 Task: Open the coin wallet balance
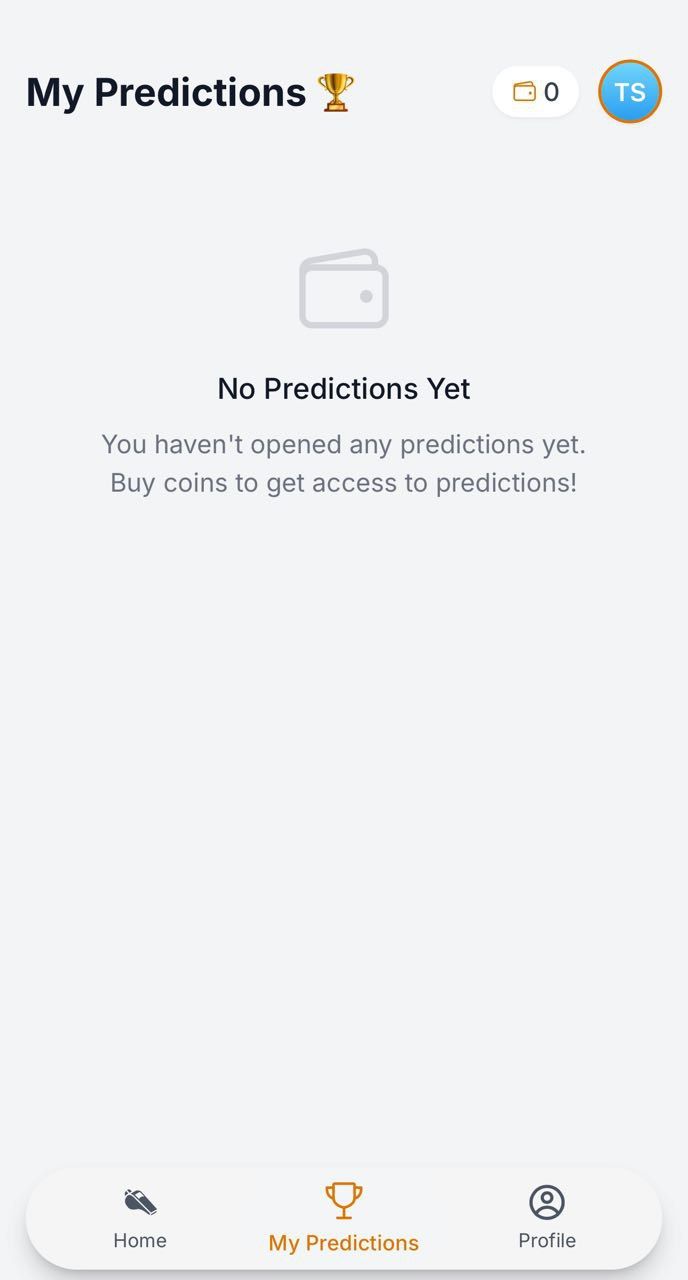point(536,92)
